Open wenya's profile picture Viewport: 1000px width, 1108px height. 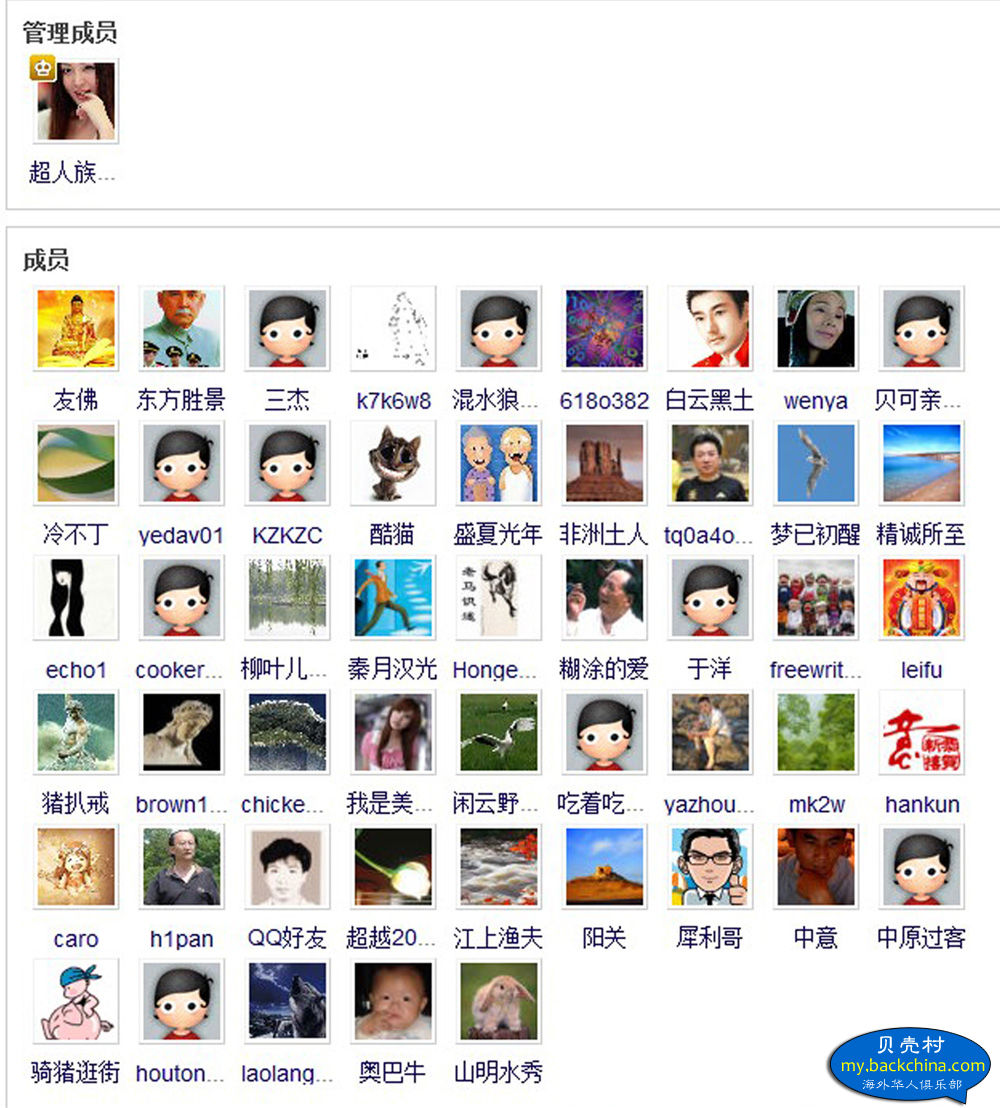(x=816, y=329)
